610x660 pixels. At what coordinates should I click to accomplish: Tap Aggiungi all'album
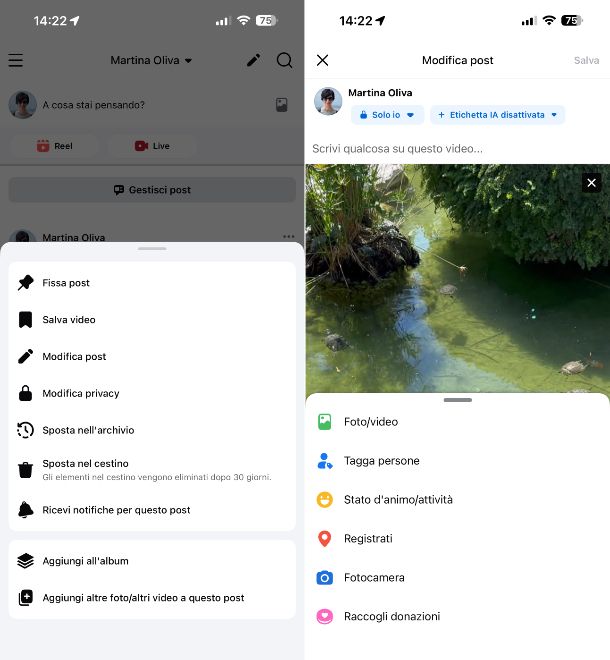coord(85,561)
